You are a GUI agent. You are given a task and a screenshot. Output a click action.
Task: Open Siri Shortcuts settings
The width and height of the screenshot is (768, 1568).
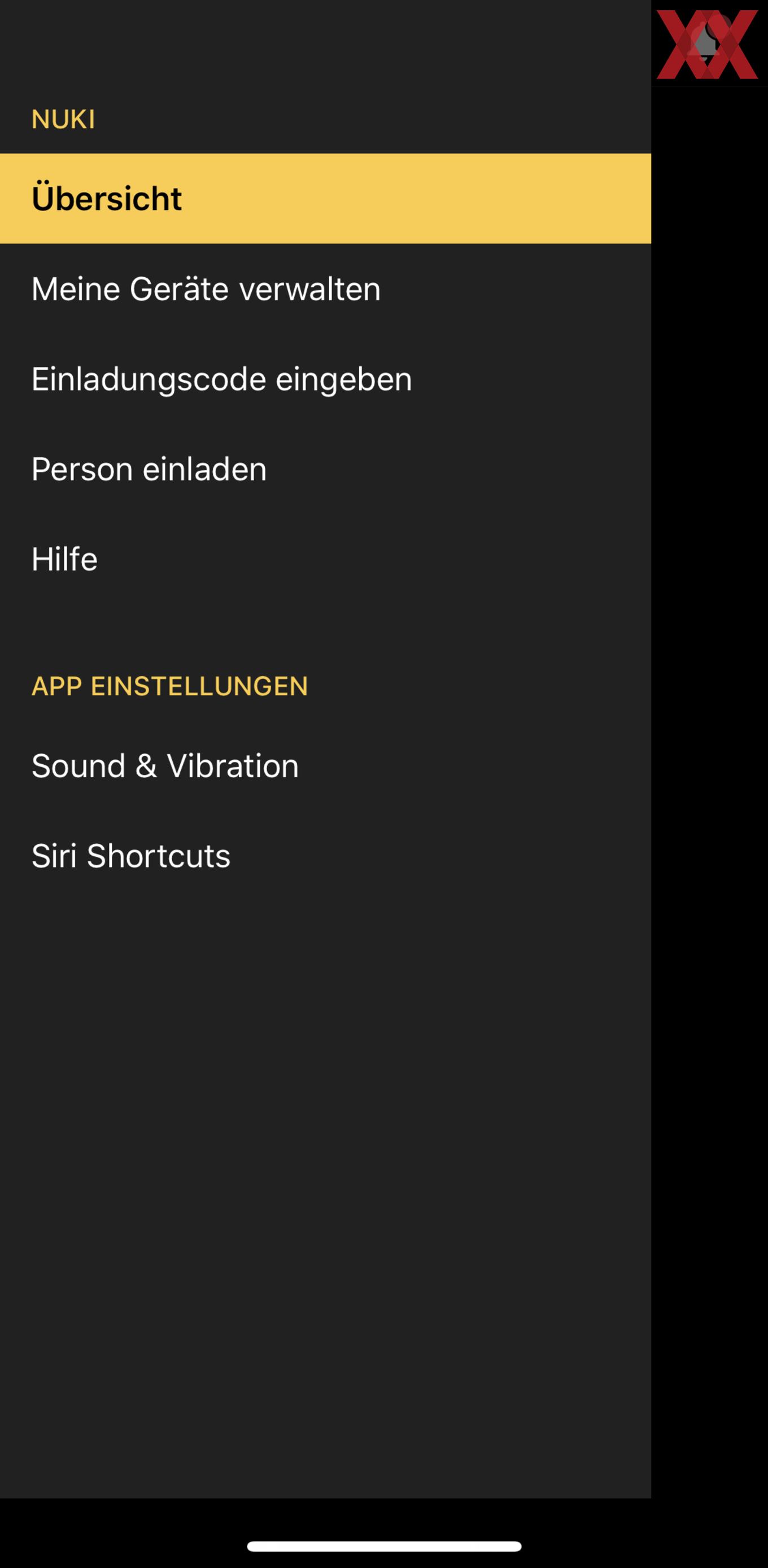325,856
